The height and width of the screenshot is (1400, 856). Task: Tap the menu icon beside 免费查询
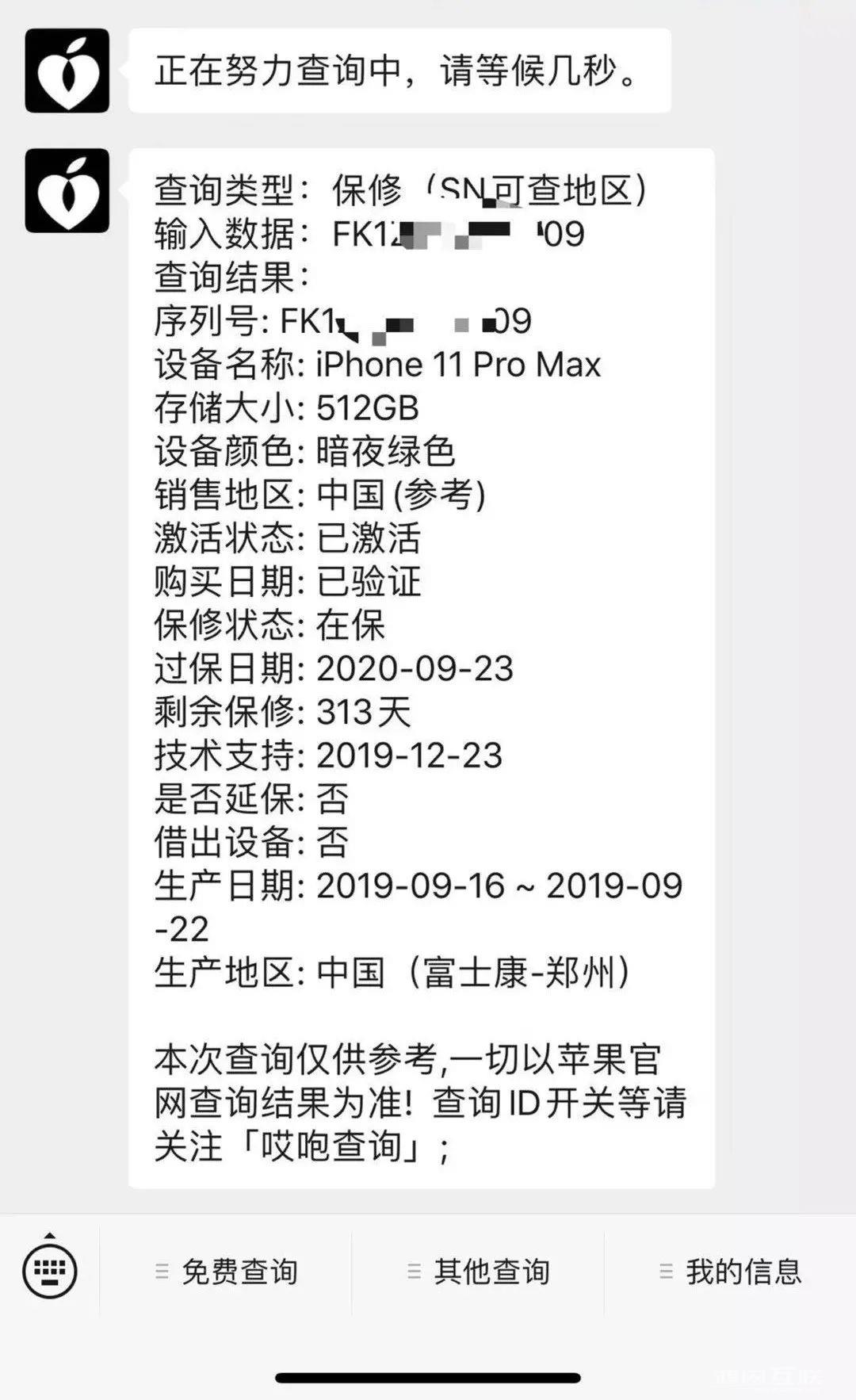coord(162,1270)
